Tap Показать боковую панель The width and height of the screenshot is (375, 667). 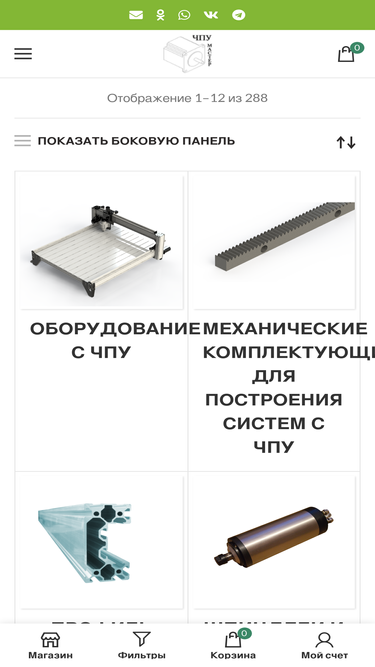click(x=124, y=141)
